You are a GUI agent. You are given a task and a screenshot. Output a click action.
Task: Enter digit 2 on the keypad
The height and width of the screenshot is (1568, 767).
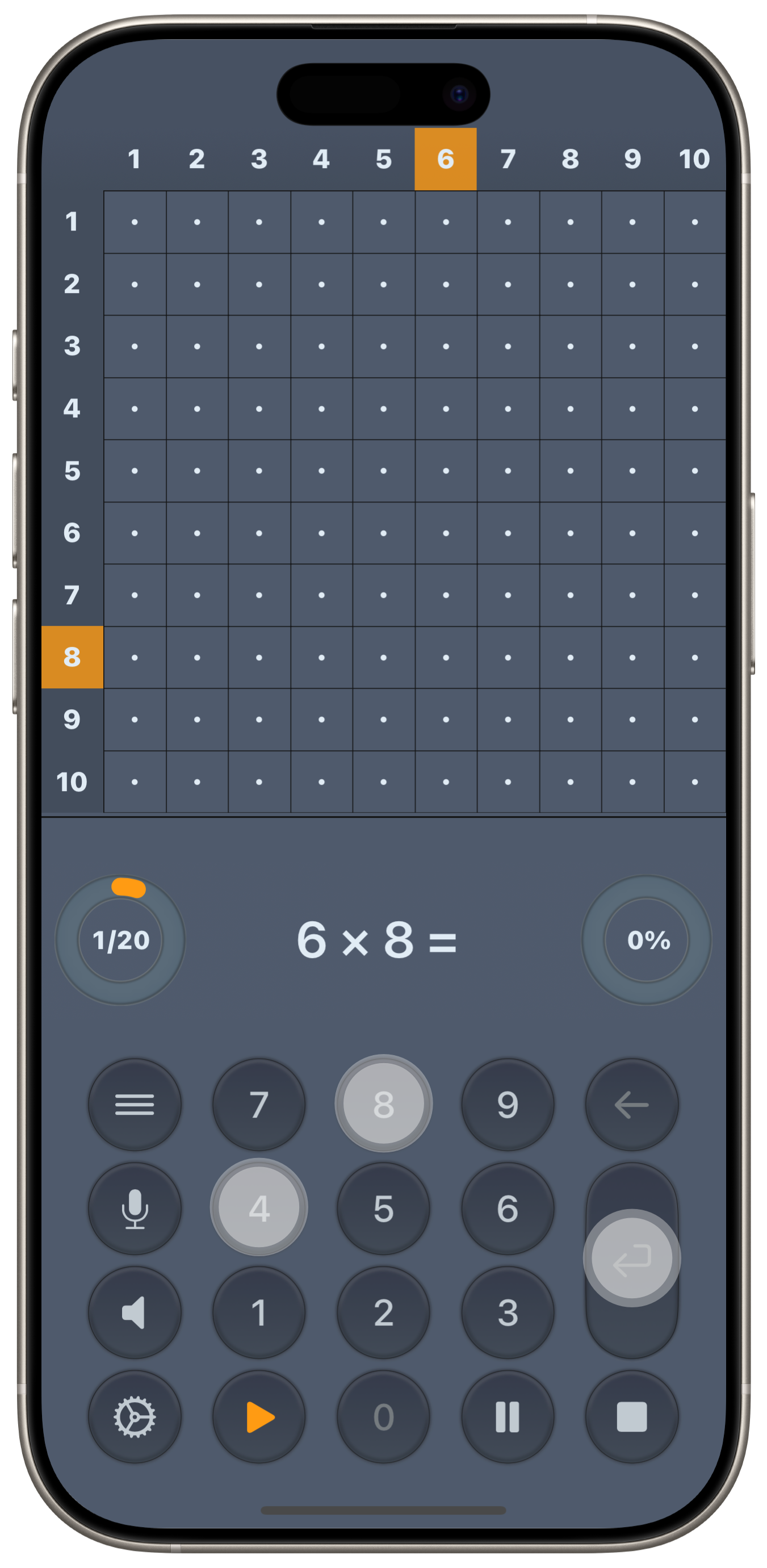[x=384, y=1312]
